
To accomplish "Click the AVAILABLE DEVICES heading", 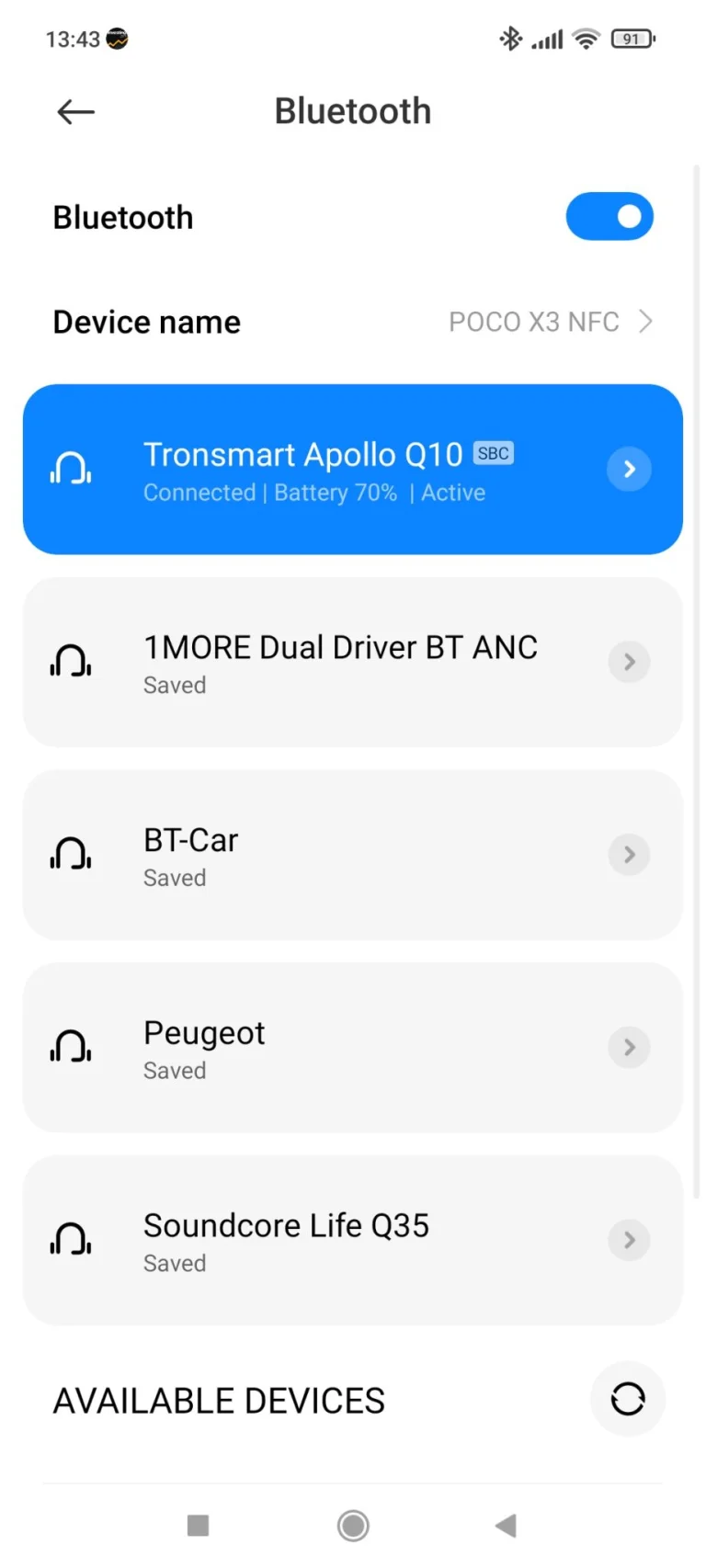I will pyautogui.click(x=218, y=1399).
